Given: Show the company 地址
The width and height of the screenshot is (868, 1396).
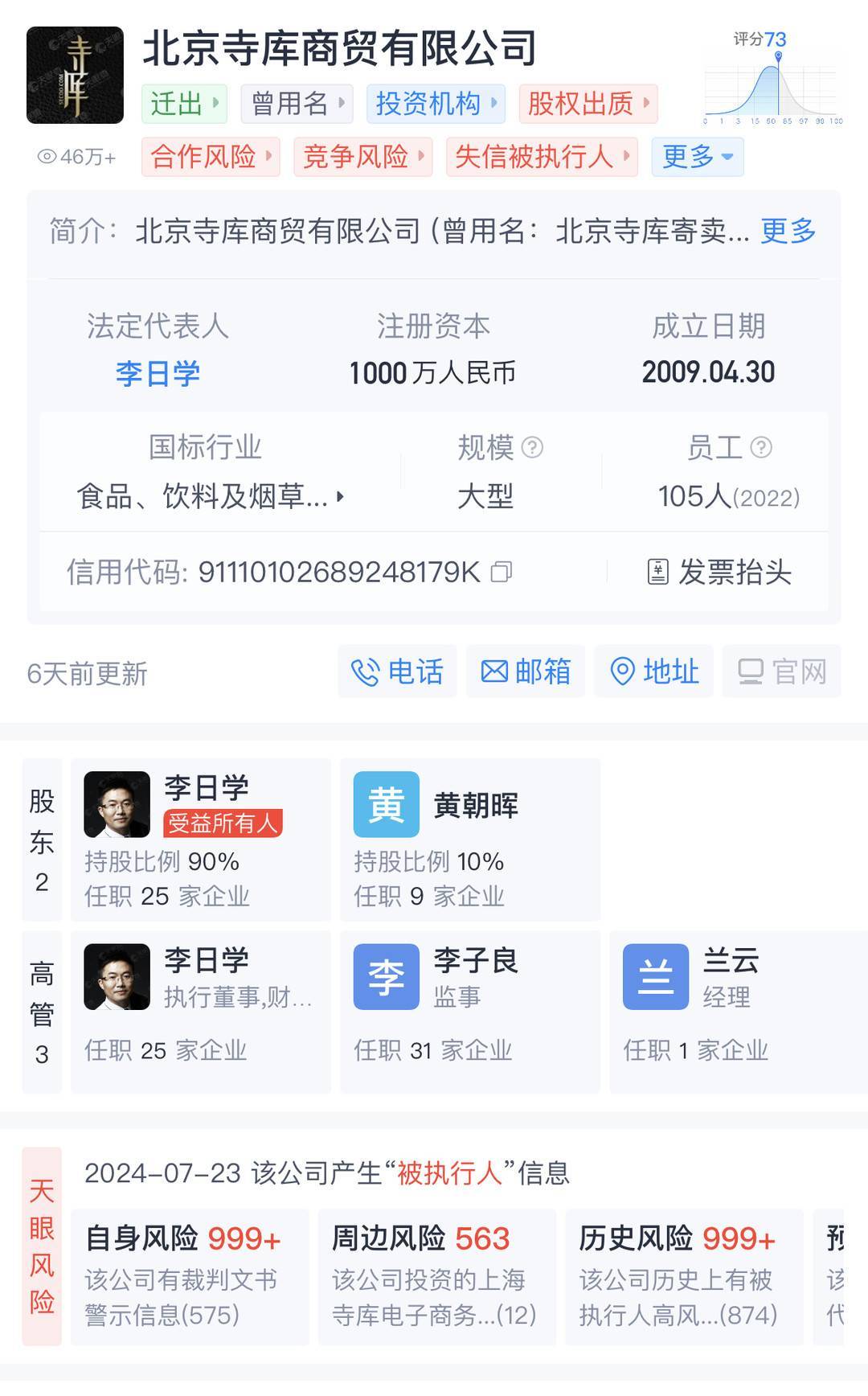Looking at the screenshot, I should point(654,671).
